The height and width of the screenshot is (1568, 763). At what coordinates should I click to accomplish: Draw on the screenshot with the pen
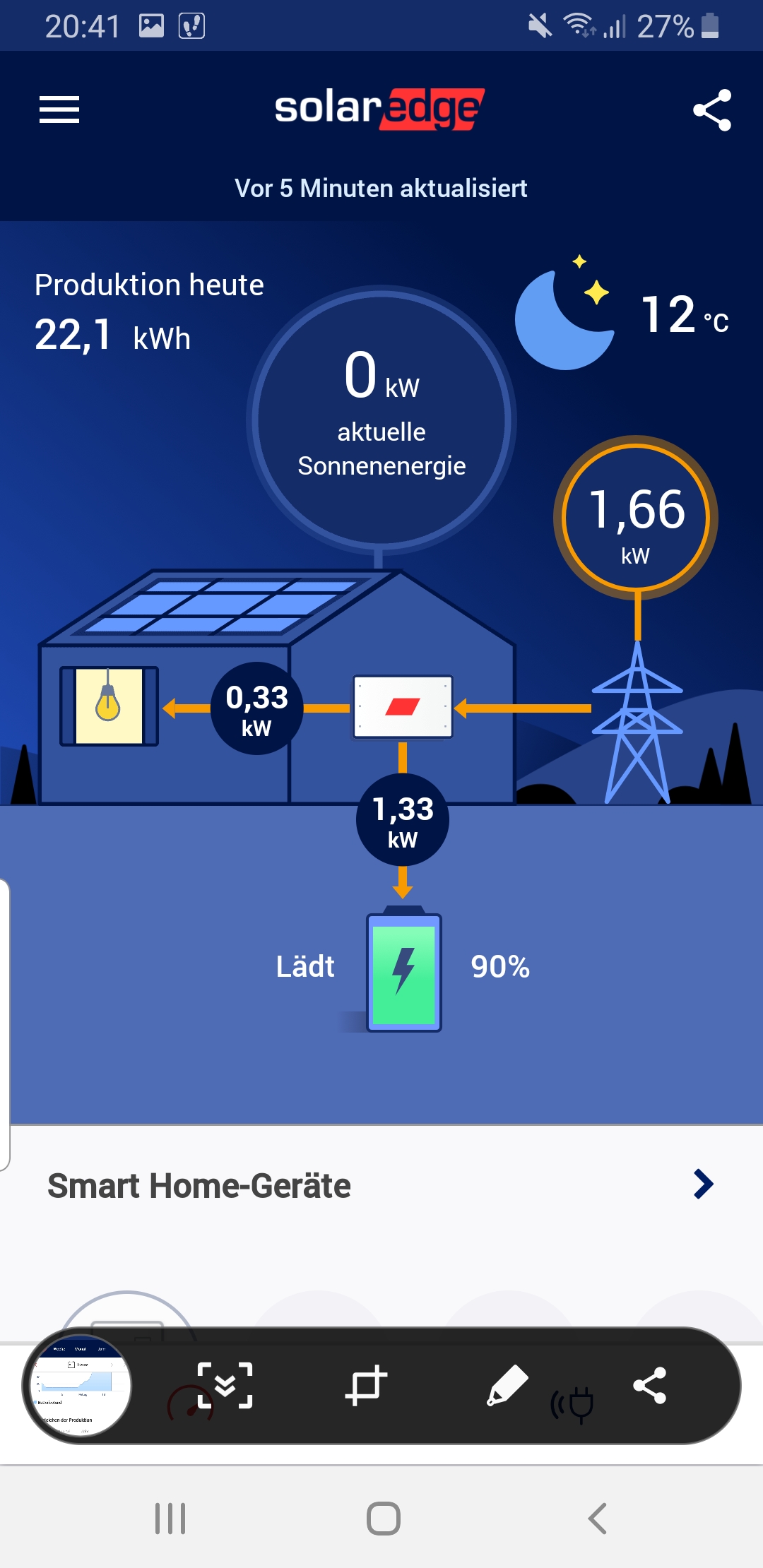(507, 1386)
